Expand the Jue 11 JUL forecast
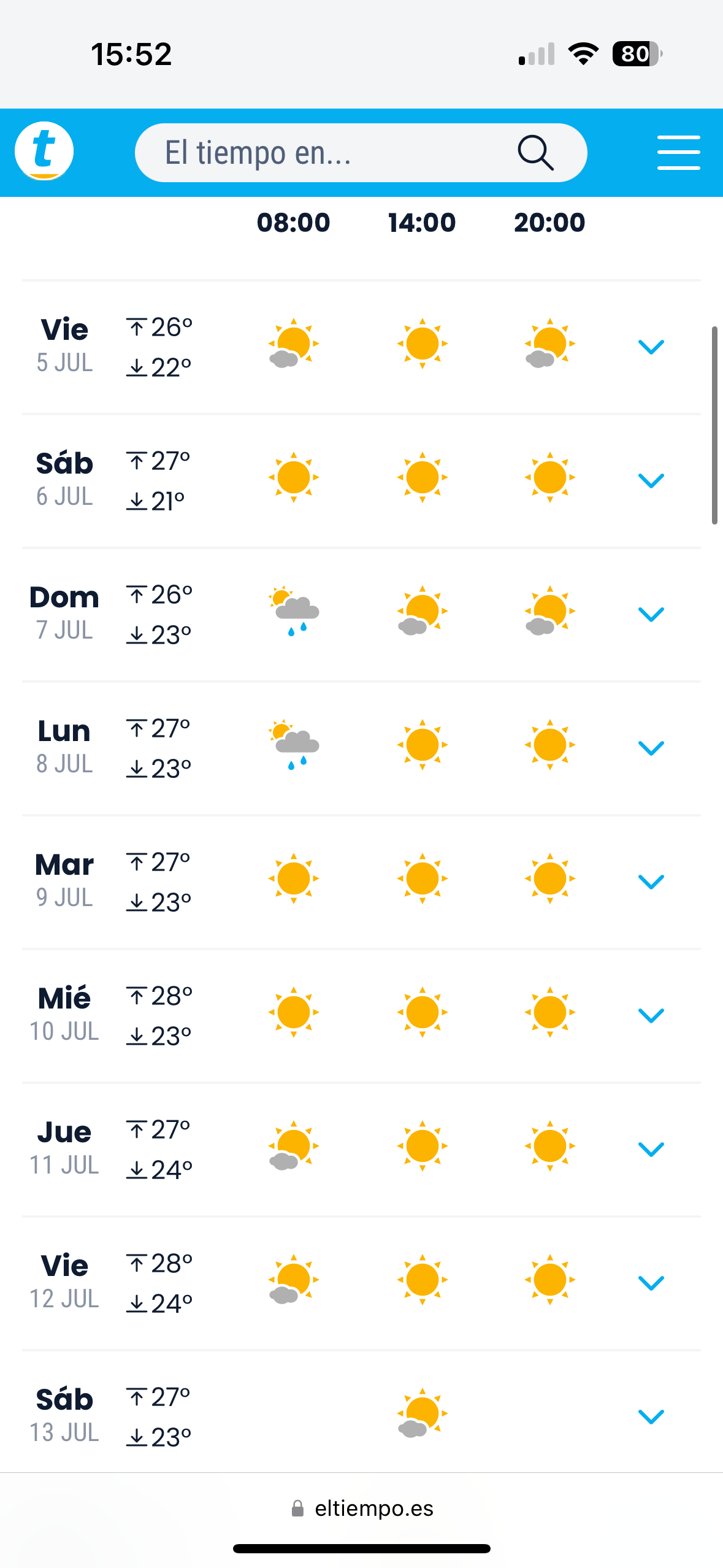Viewport: 723px width, 1568px height. (651, 1149)
